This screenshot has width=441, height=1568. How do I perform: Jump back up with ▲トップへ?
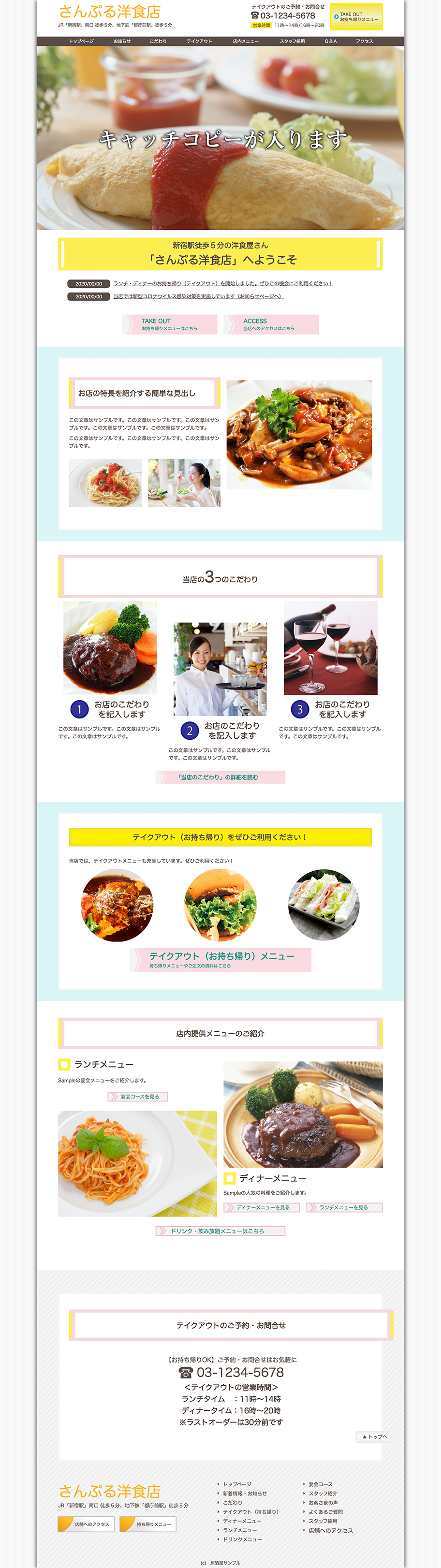click(373, 1436)
